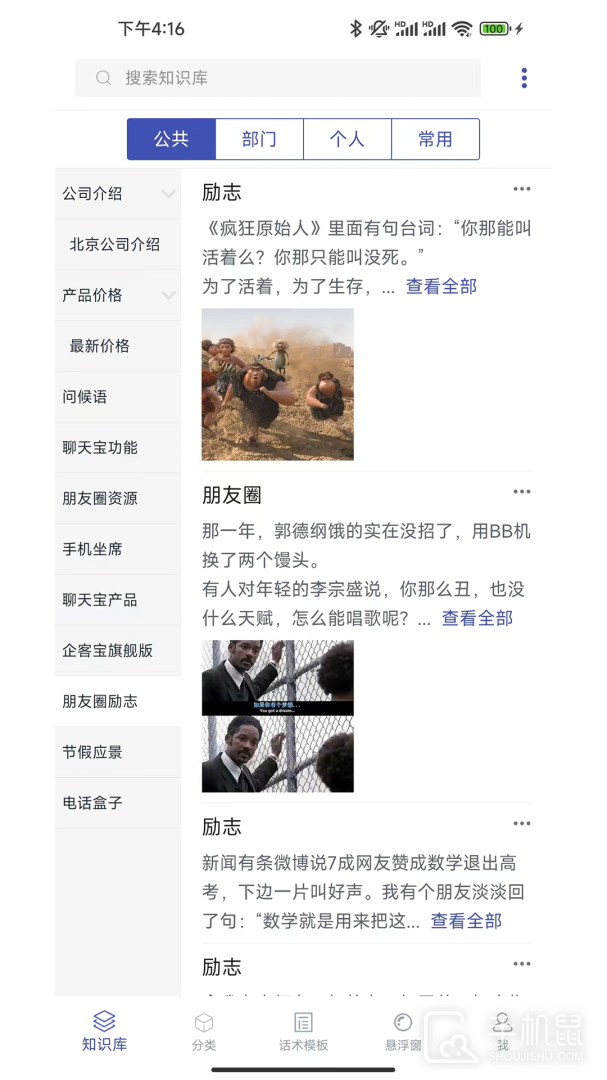Open the 问候语 category
This screenshot has width=607, height=1080.
click(x=85, y=397)
